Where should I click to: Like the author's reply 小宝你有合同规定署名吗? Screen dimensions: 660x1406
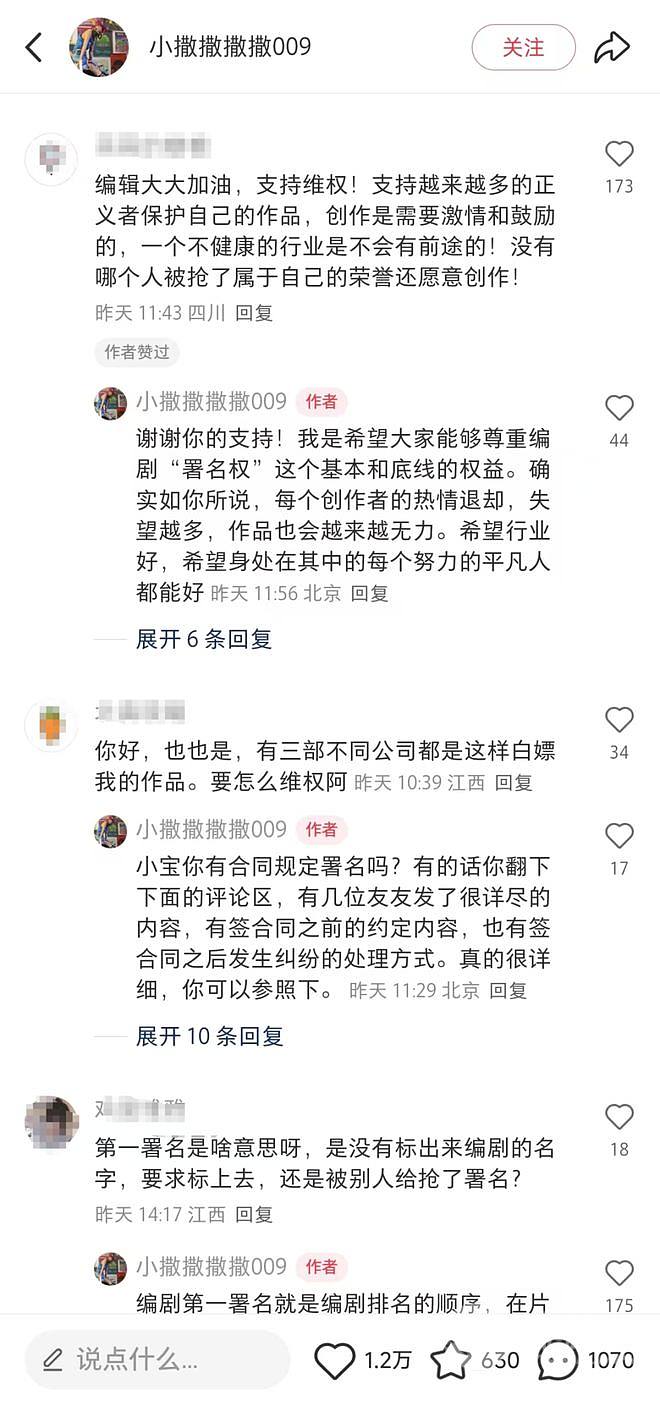coord(619,836)
